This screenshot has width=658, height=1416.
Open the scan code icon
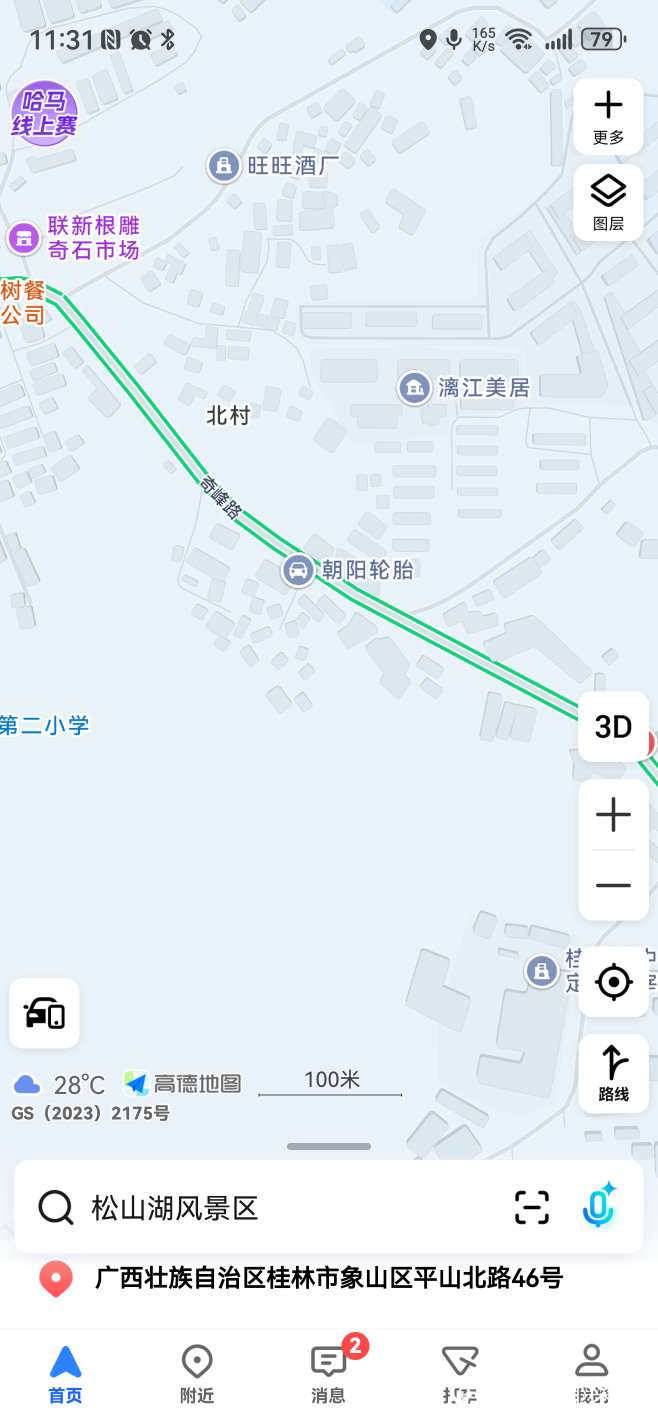(x=532, y=1208)
